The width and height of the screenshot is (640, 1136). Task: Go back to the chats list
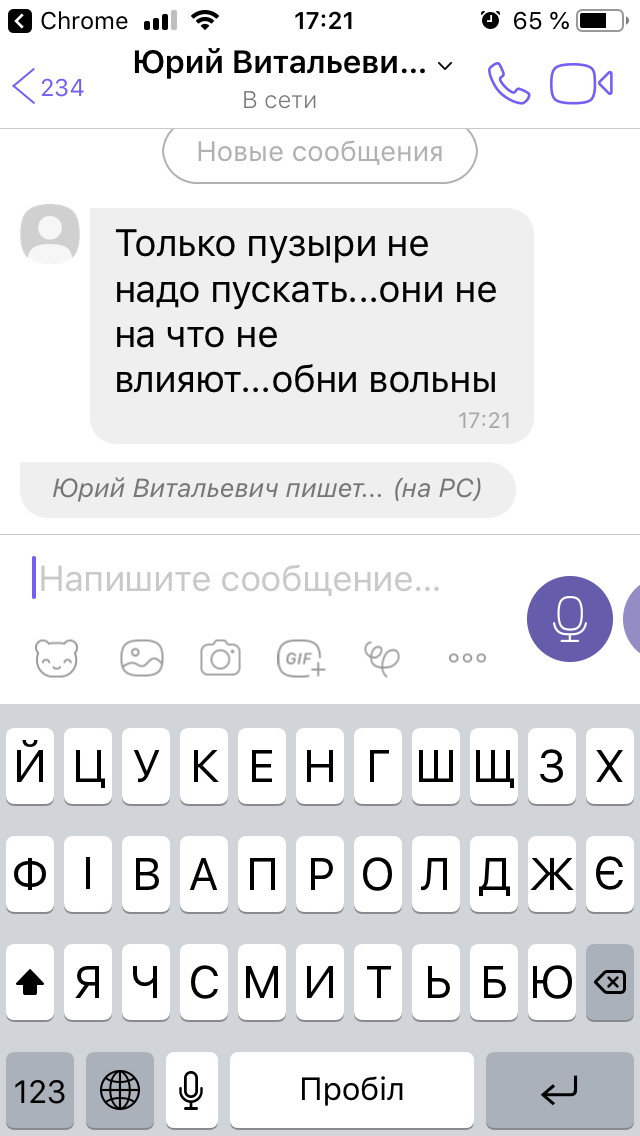[45, 86]
